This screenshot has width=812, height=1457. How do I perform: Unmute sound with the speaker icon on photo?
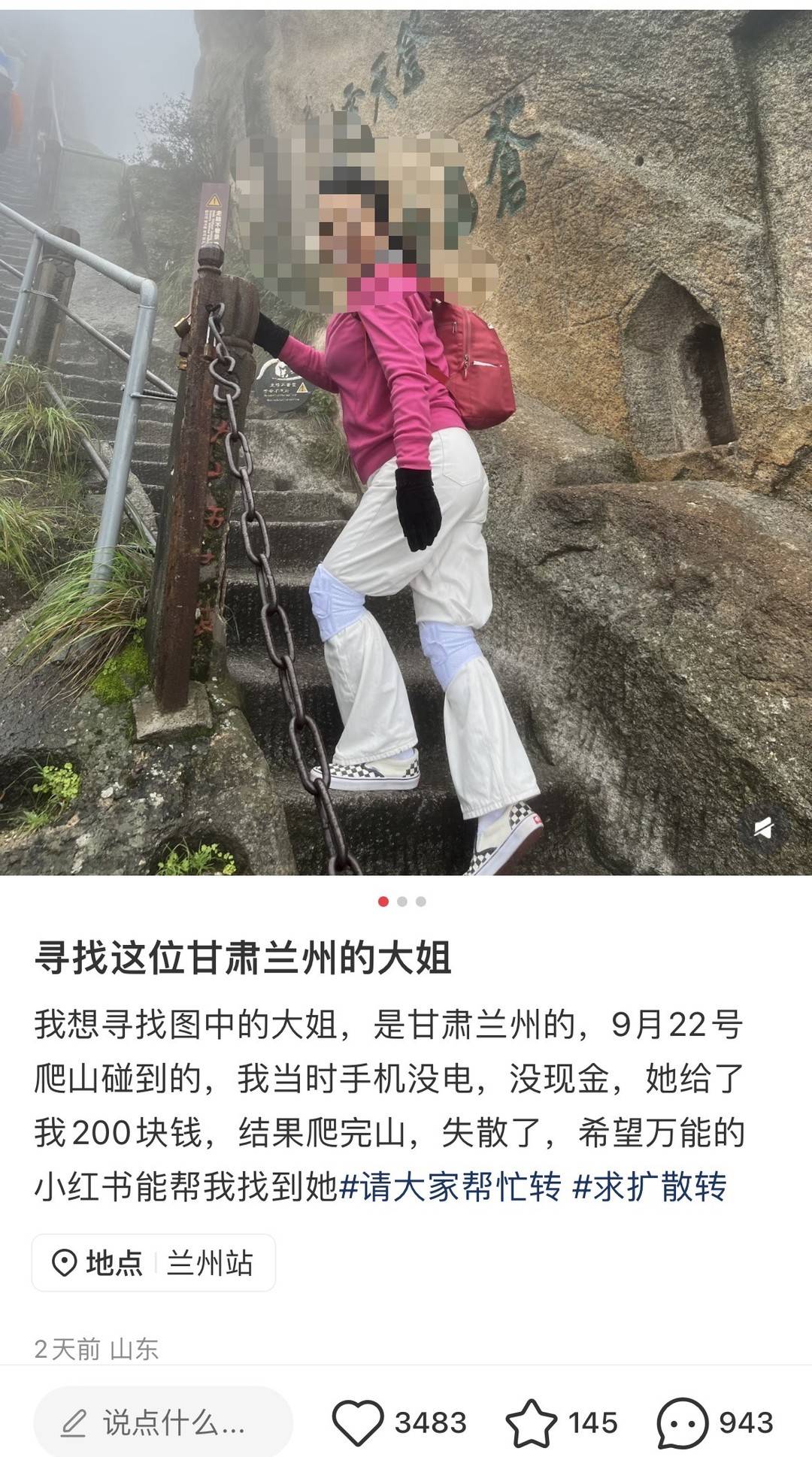764,828
